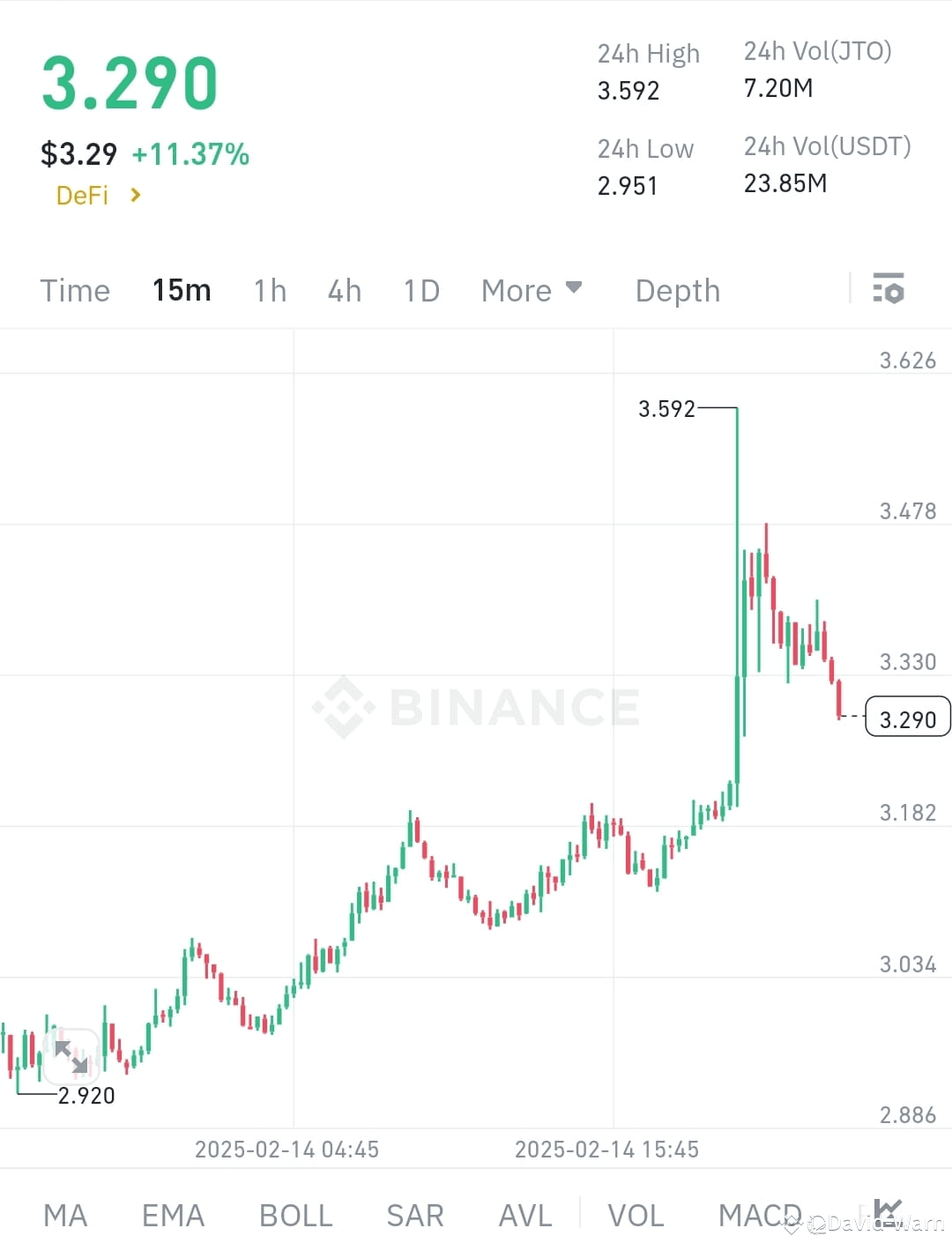Enable the MA indicator

coord(64,1214)
